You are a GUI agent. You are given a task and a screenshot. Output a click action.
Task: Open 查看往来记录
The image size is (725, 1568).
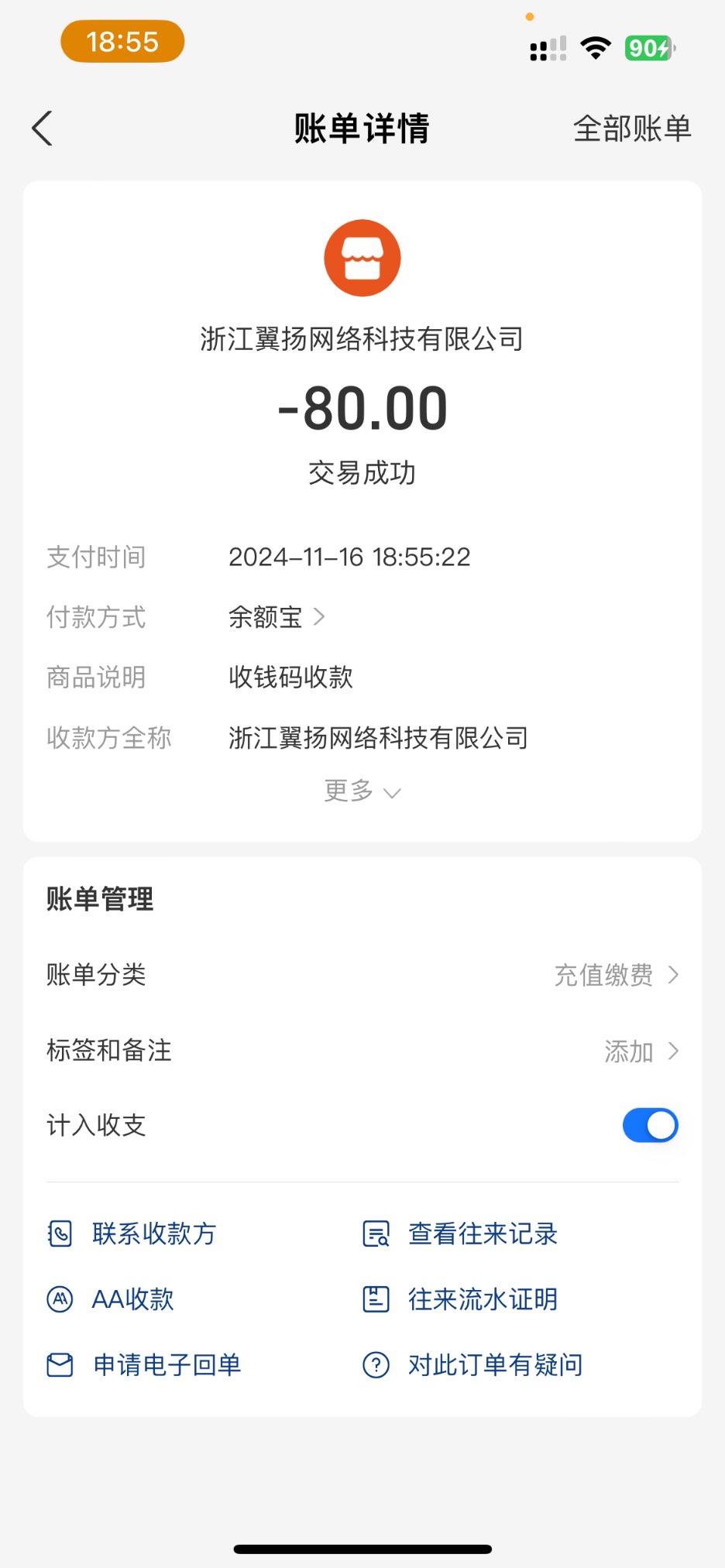pyautogui.click(x=482, y=1233)
